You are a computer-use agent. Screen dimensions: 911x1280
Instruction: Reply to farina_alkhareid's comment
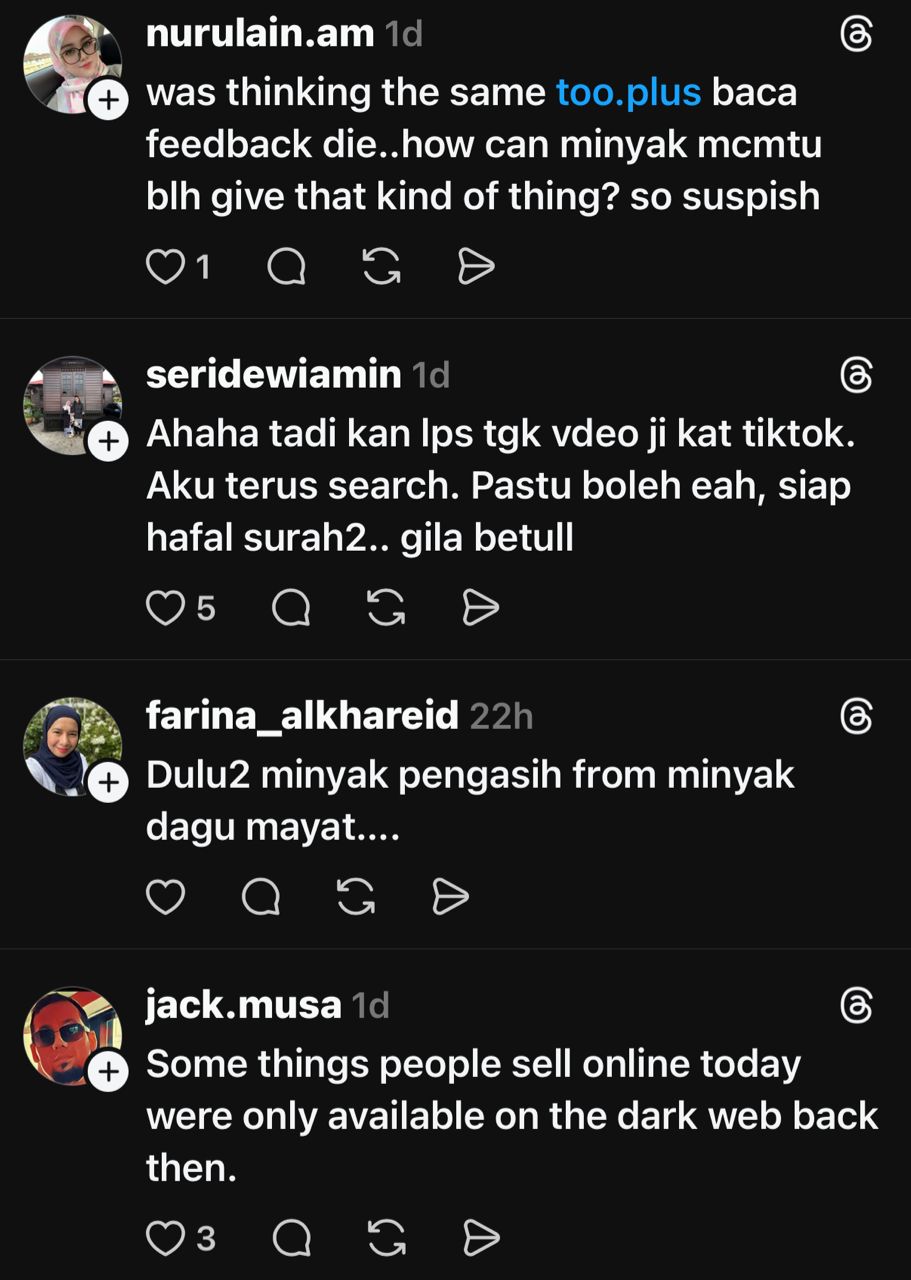(x=261, y=897)
